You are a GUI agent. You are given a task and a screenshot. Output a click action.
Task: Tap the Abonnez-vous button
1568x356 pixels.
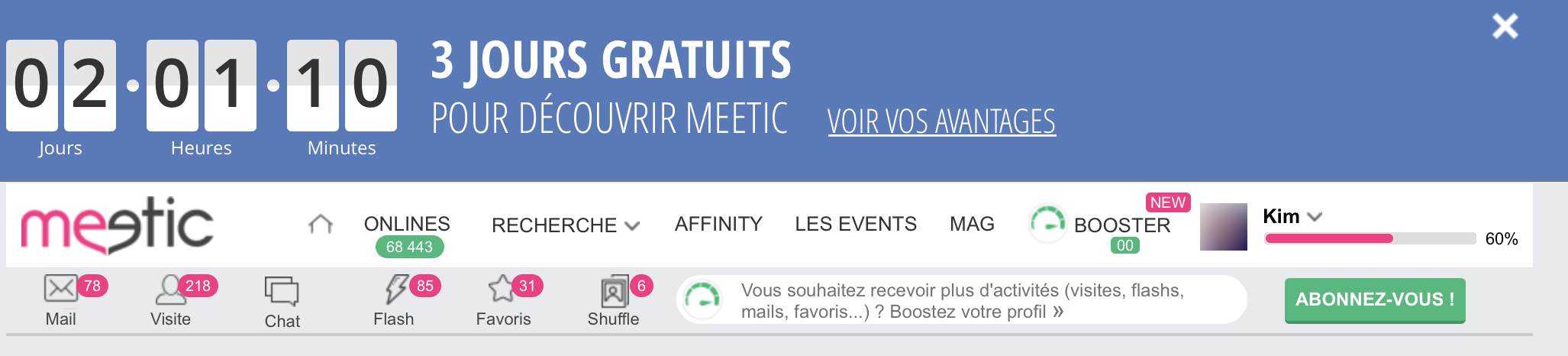[1374, 299]
